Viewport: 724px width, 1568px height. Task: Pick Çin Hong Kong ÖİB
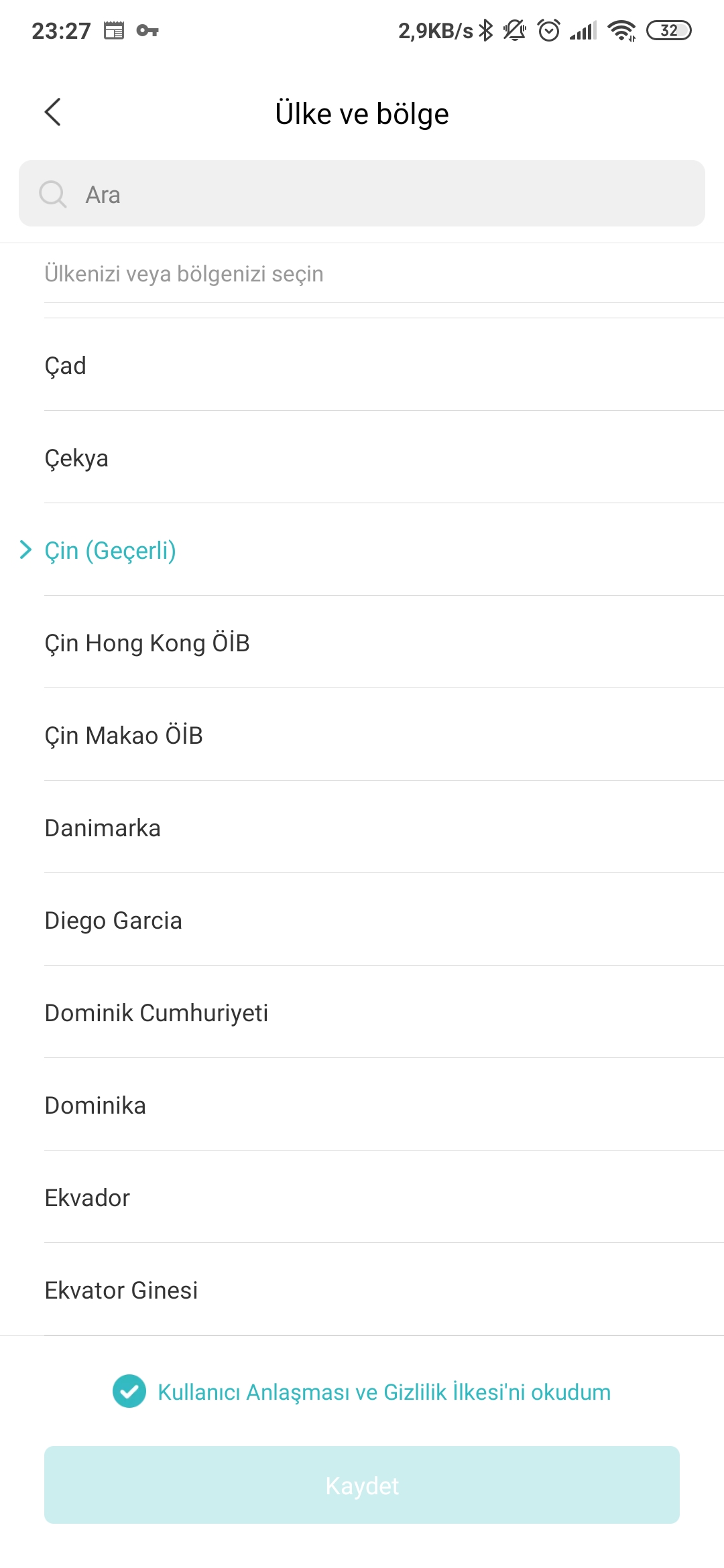click(x=362, y=642)
